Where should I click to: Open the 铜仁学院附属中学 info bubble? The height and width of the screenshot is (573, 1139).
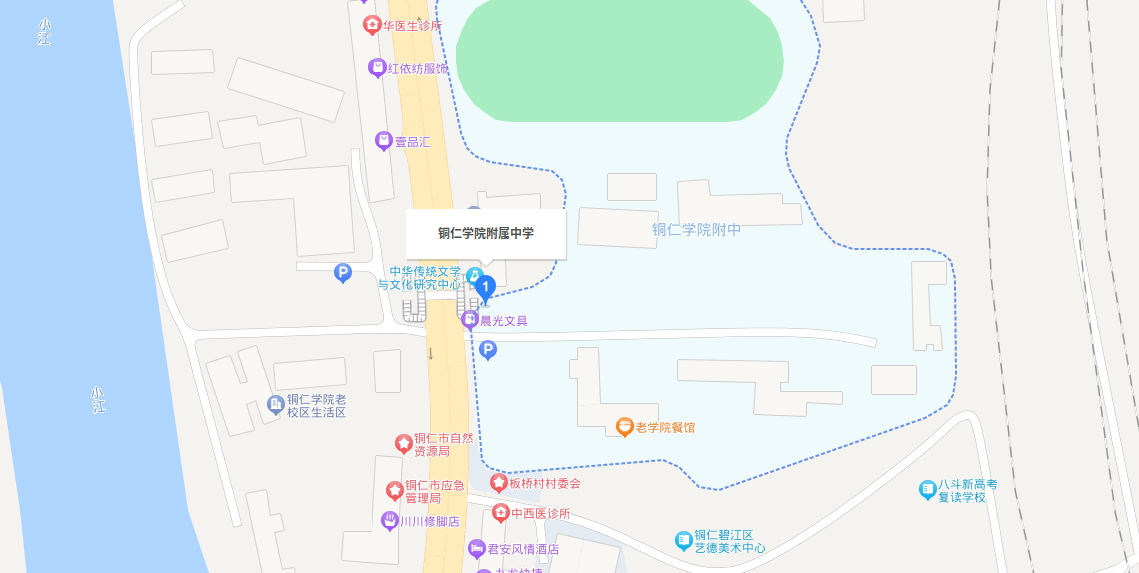click(485, 234)
